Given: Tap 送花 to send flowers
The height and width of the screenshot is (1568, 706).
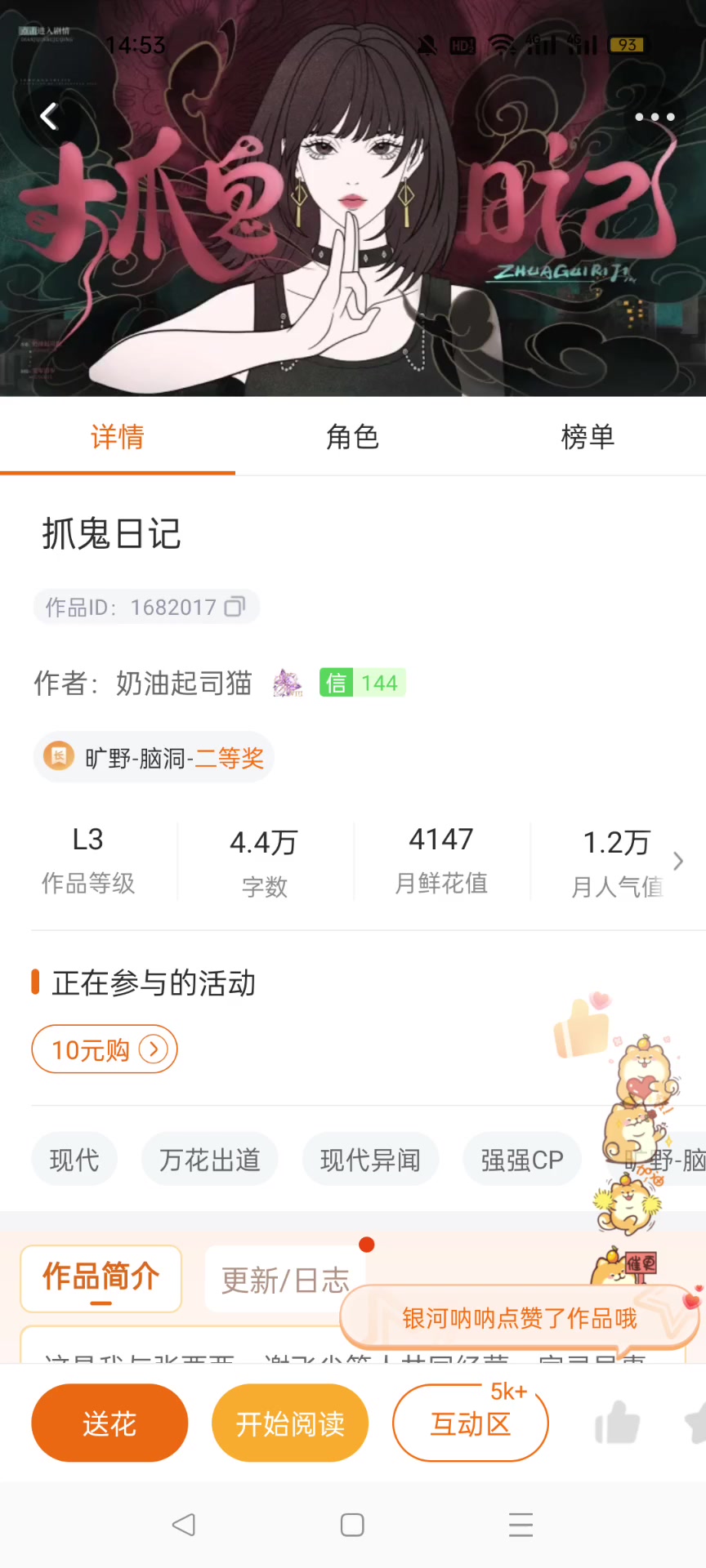Looking at the screenshot, I should point(109,1423).
